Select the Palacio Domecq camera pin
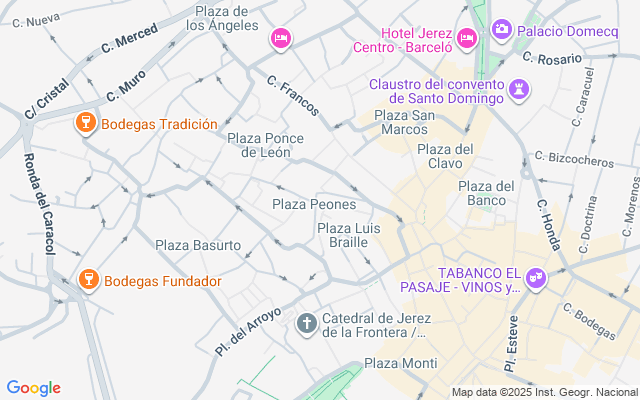Viewport: 640px width, 400px height. (501, 30)
